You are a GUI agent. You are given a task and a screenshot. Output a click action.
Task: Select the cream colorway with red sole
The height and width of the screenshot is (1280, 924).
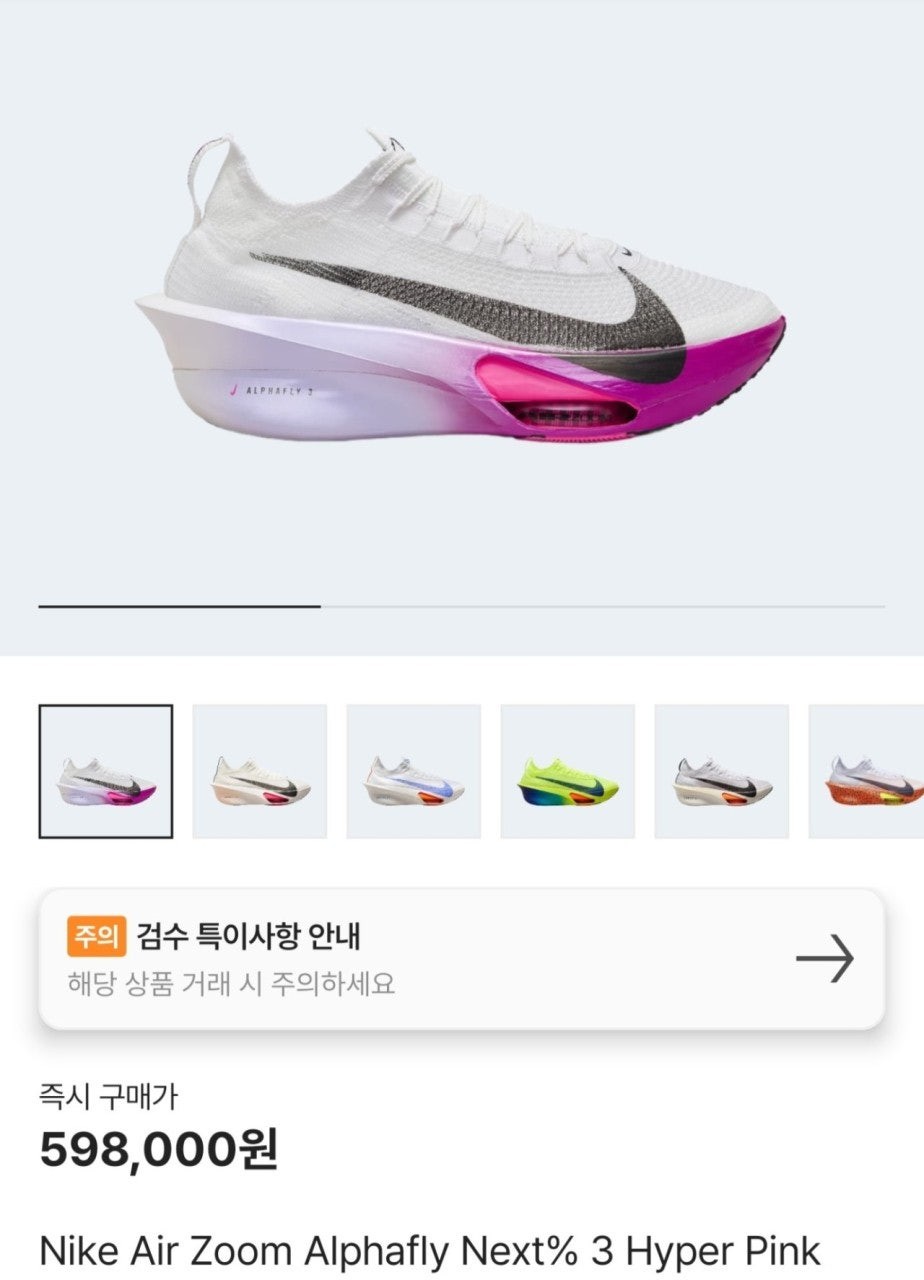pyautogui.click(x=260, y=771)
